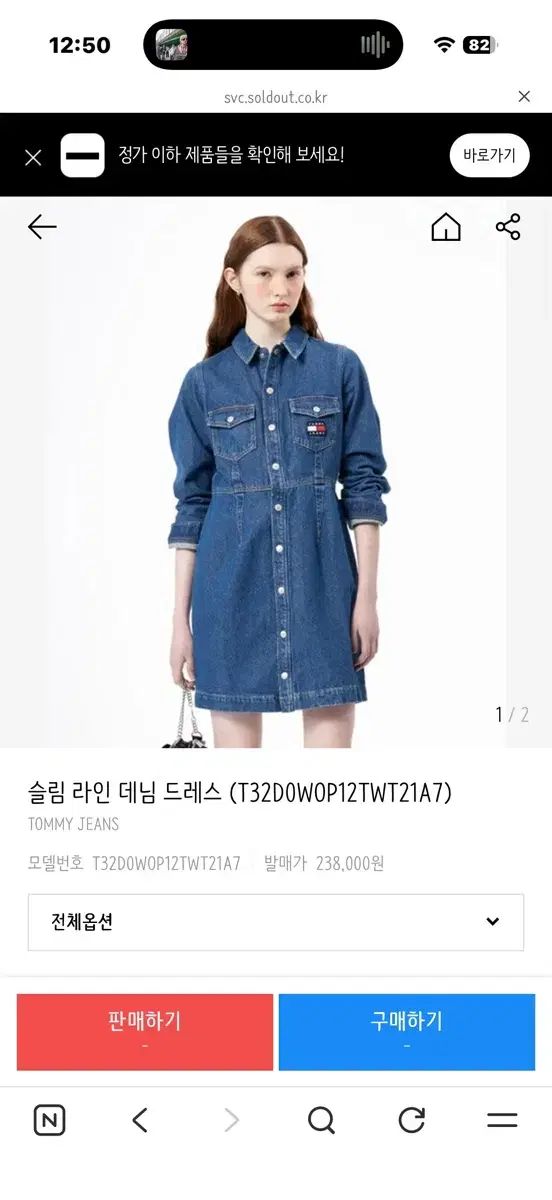
Task: Tap the 바로가기 button
Action: click(x=489, y=155)
